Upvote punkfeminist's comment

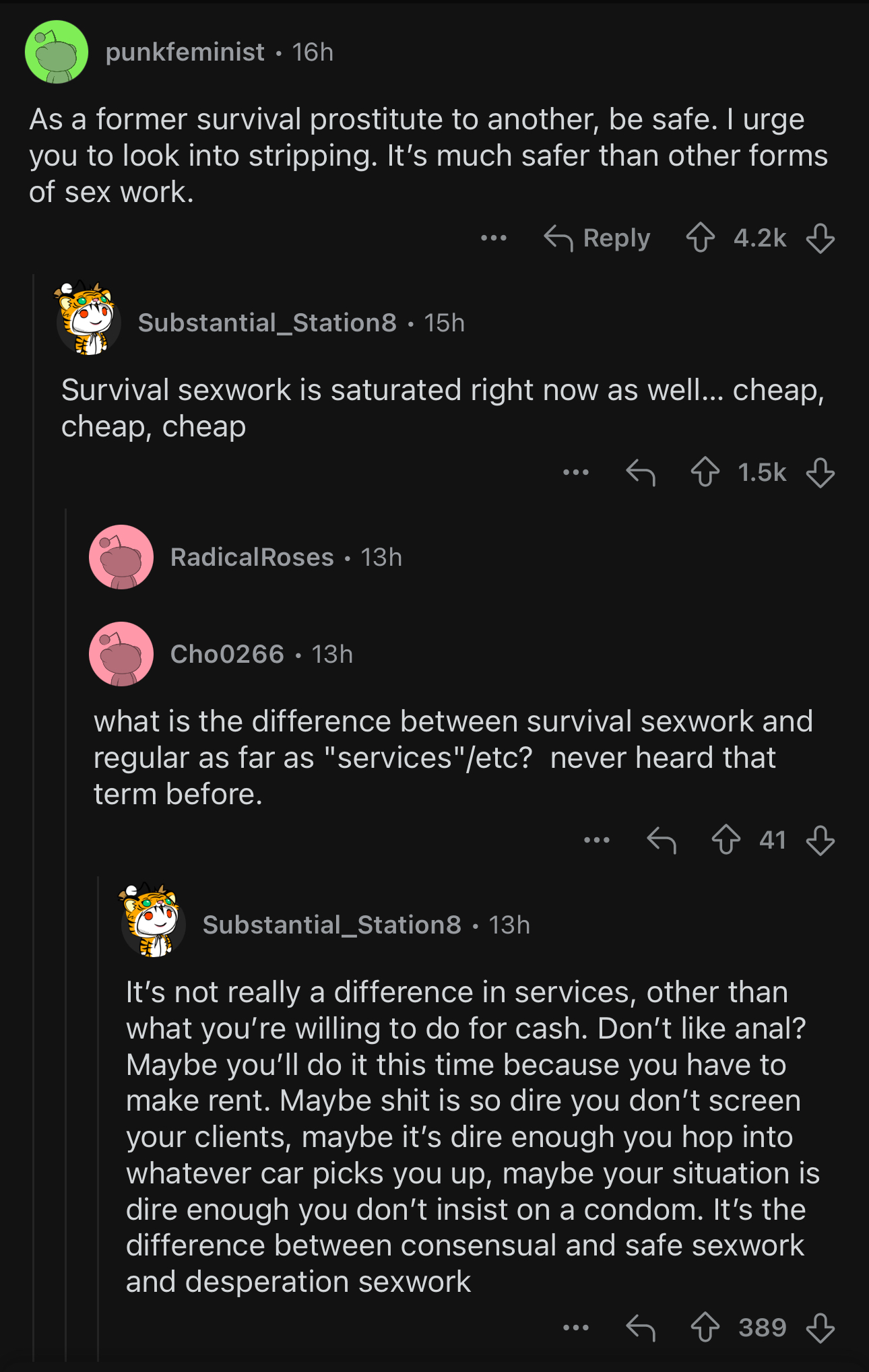(700, 238)
